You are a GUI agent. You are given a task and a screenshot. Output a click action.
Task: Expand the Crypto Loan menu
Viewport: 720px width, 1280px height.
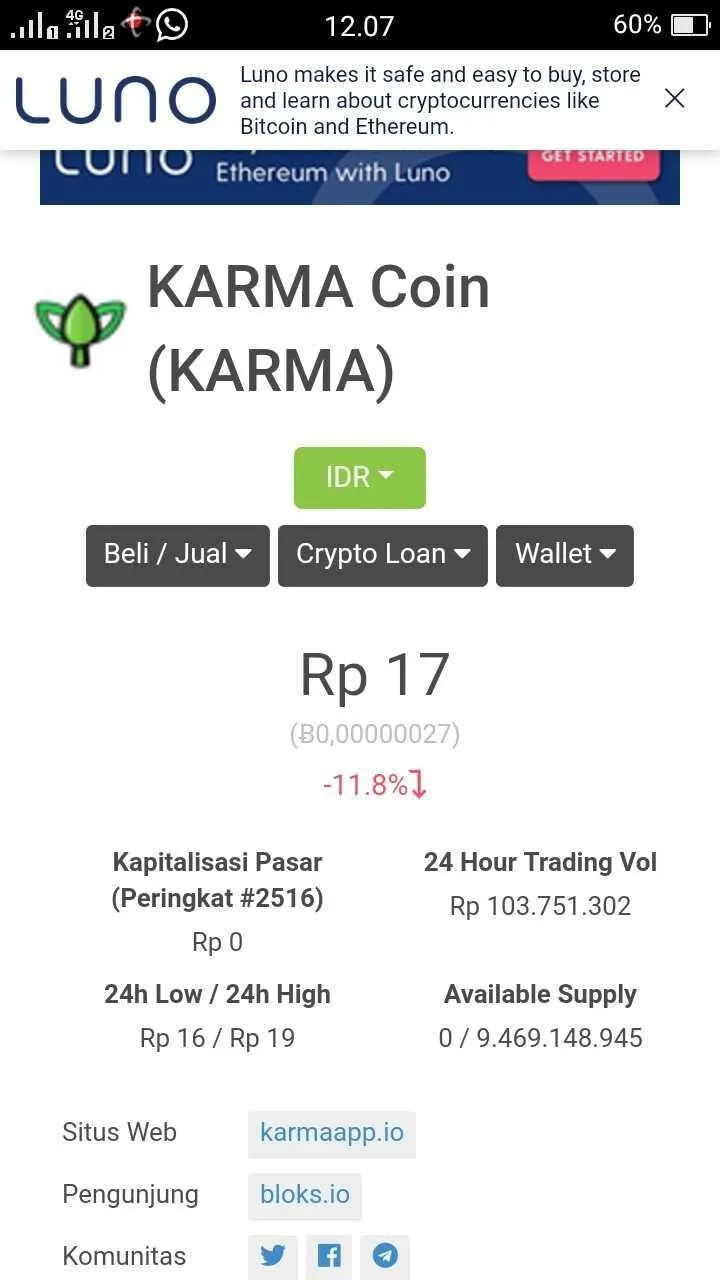pos(383,555)
